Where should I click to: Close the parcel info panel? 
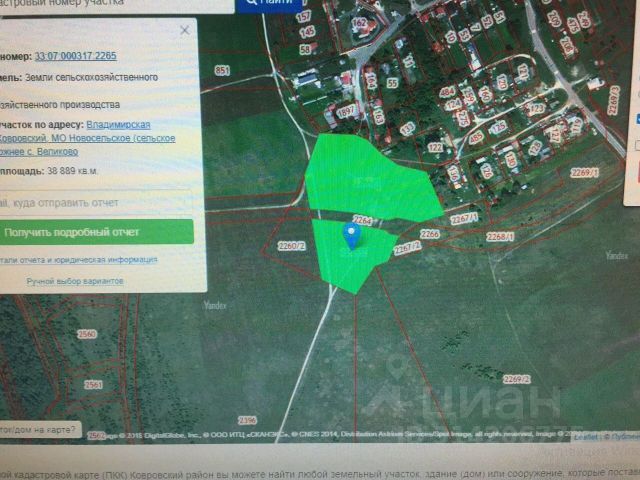[184, 30]
